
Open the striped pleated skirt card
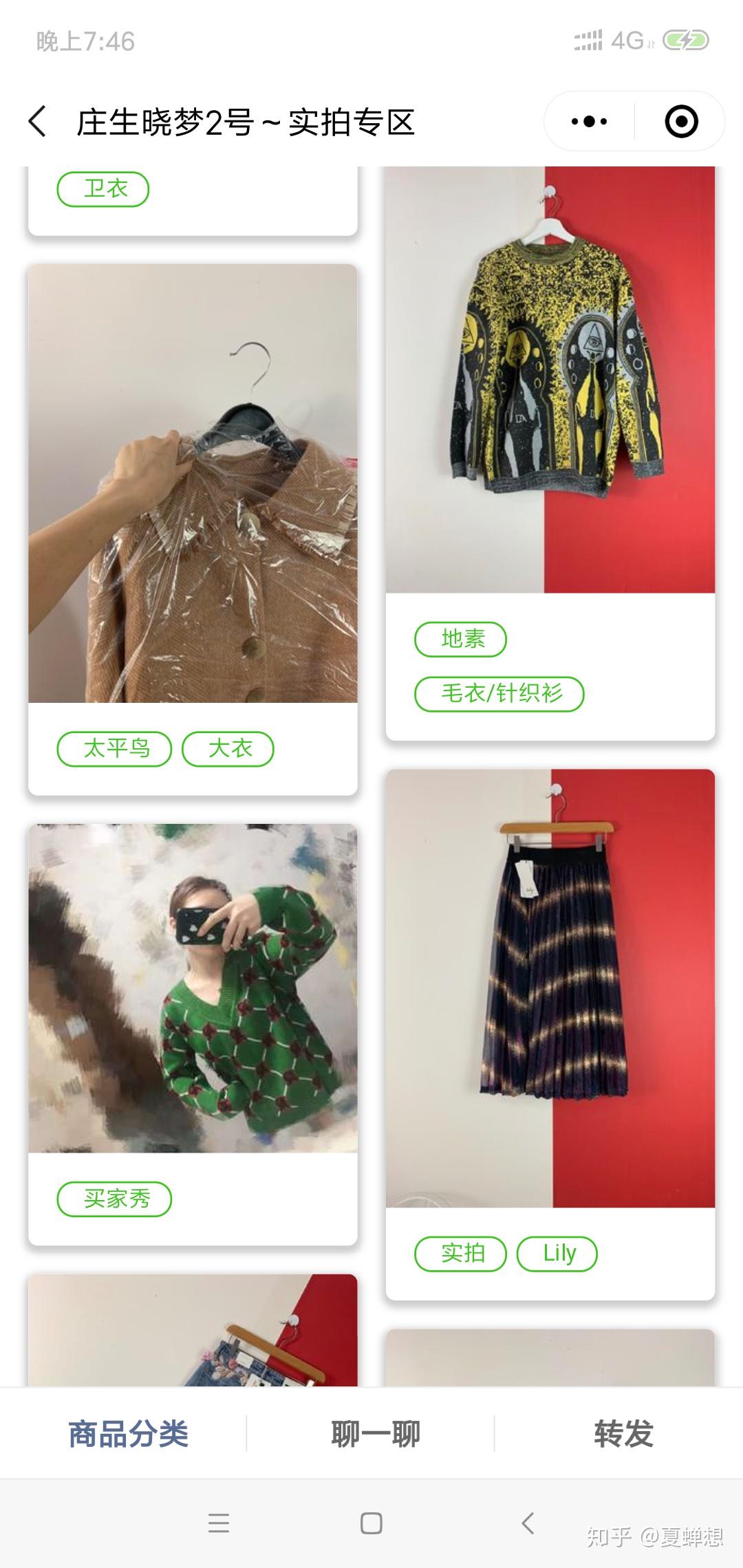coord(550,988)
